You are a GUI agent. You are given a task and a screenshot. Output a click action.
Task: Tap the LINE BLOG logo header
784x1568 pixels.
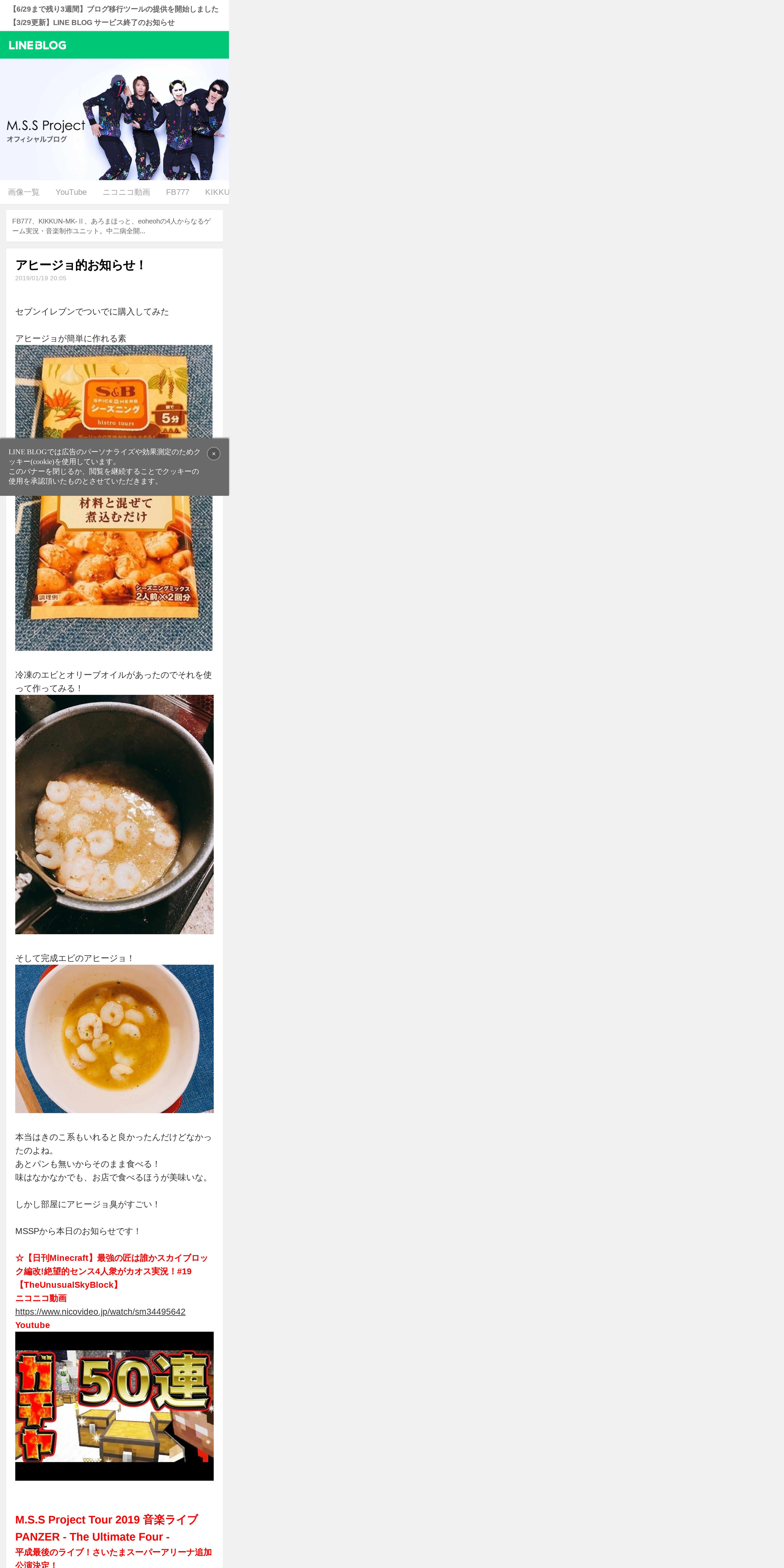(38, 45)
